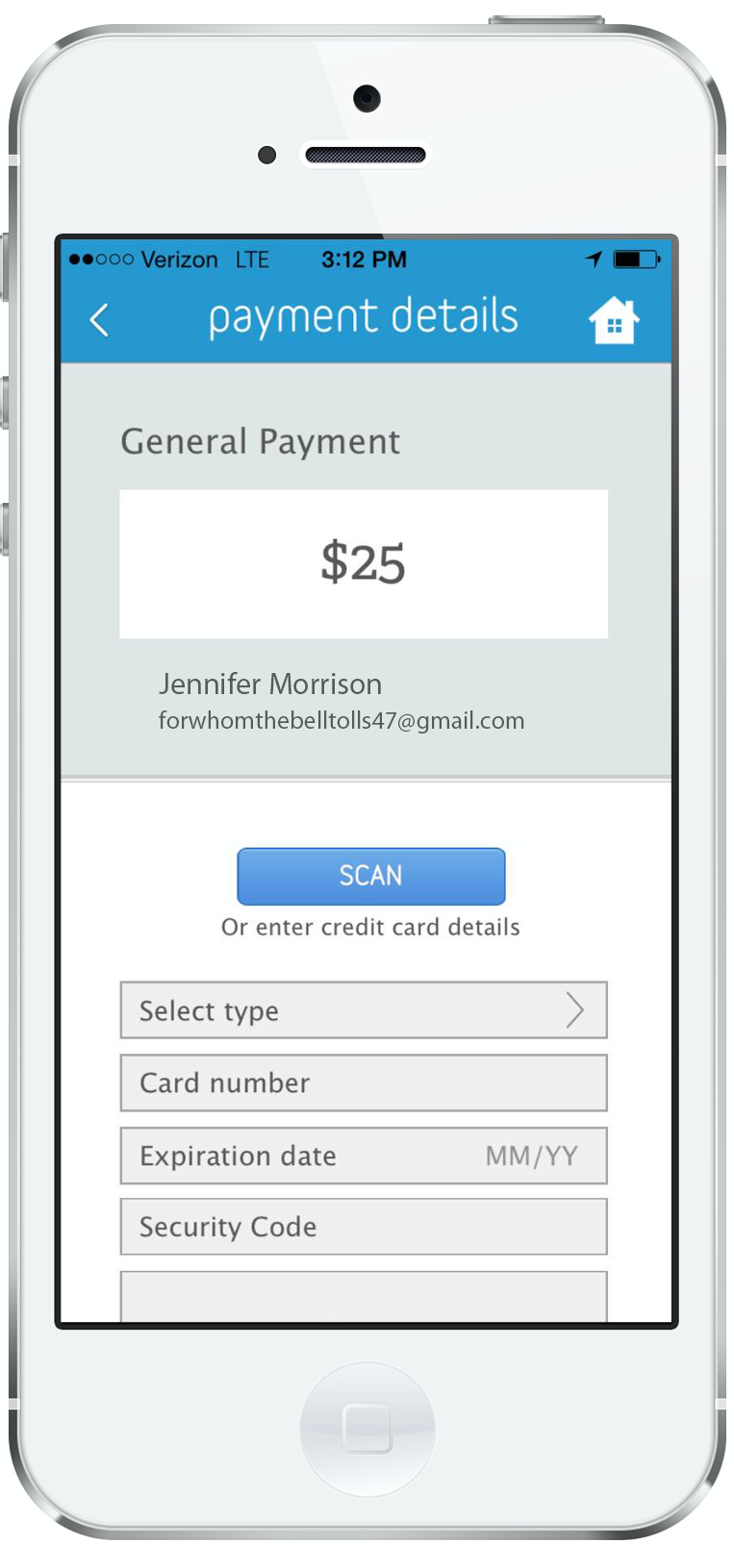Select the Security Code field
This screenshot has height=1568, width=734.
click(364, 1227)
